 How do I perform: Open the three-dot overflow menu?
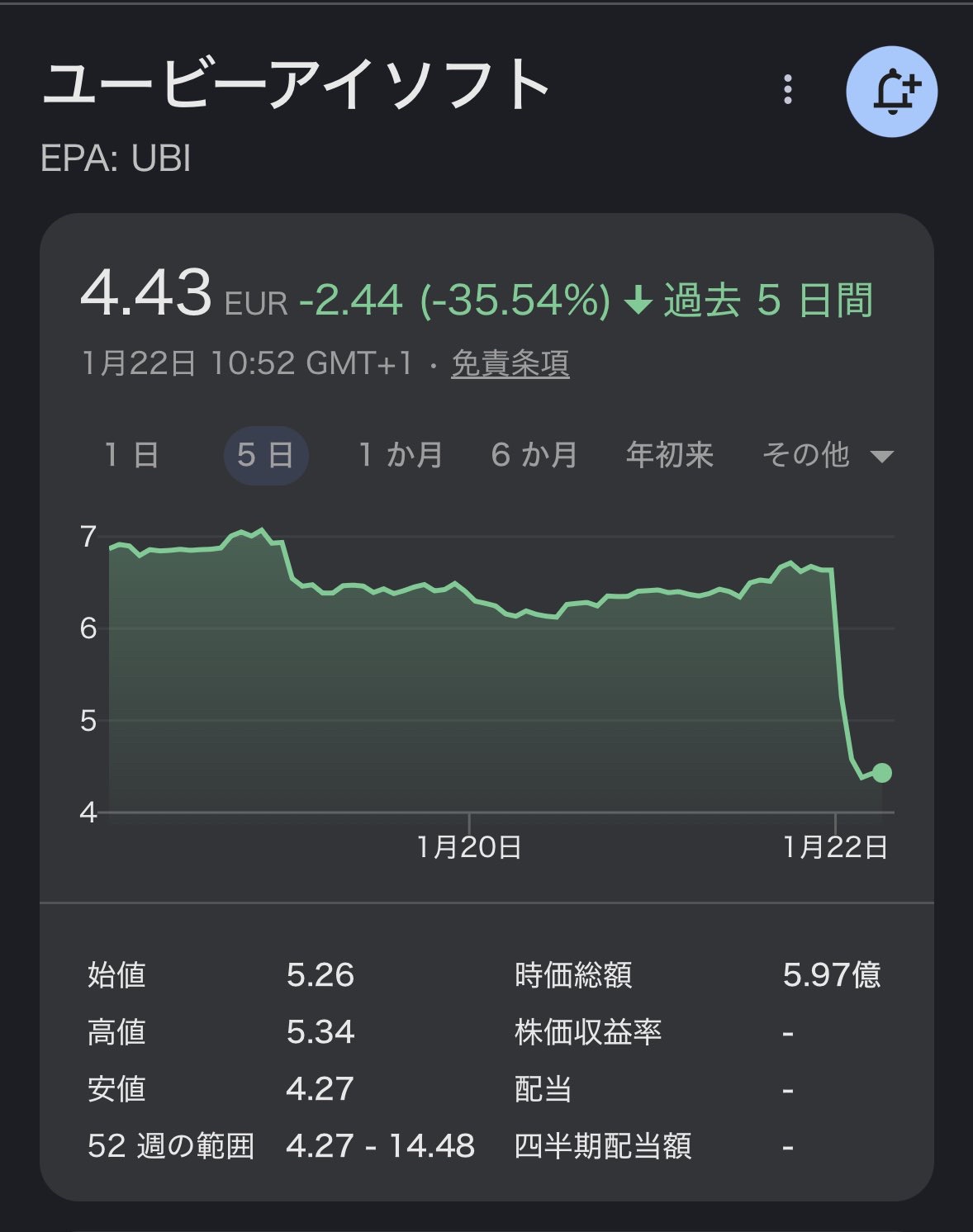(787, 89)
